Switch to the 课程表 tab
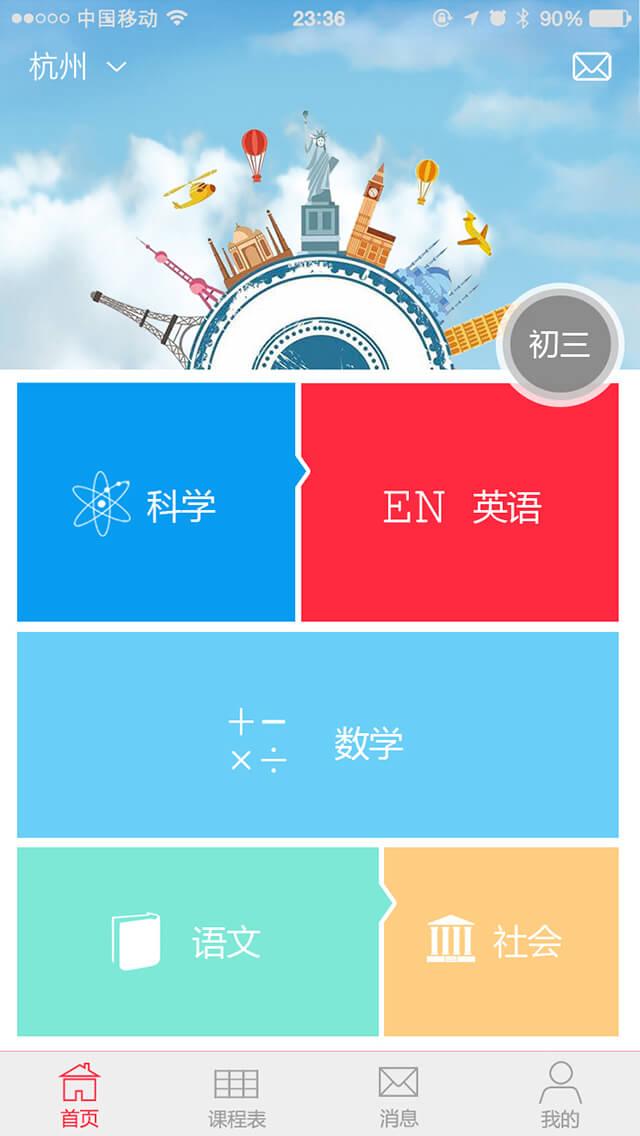The height and width of the screenshot is (1136, 640). pos(237,1094)
